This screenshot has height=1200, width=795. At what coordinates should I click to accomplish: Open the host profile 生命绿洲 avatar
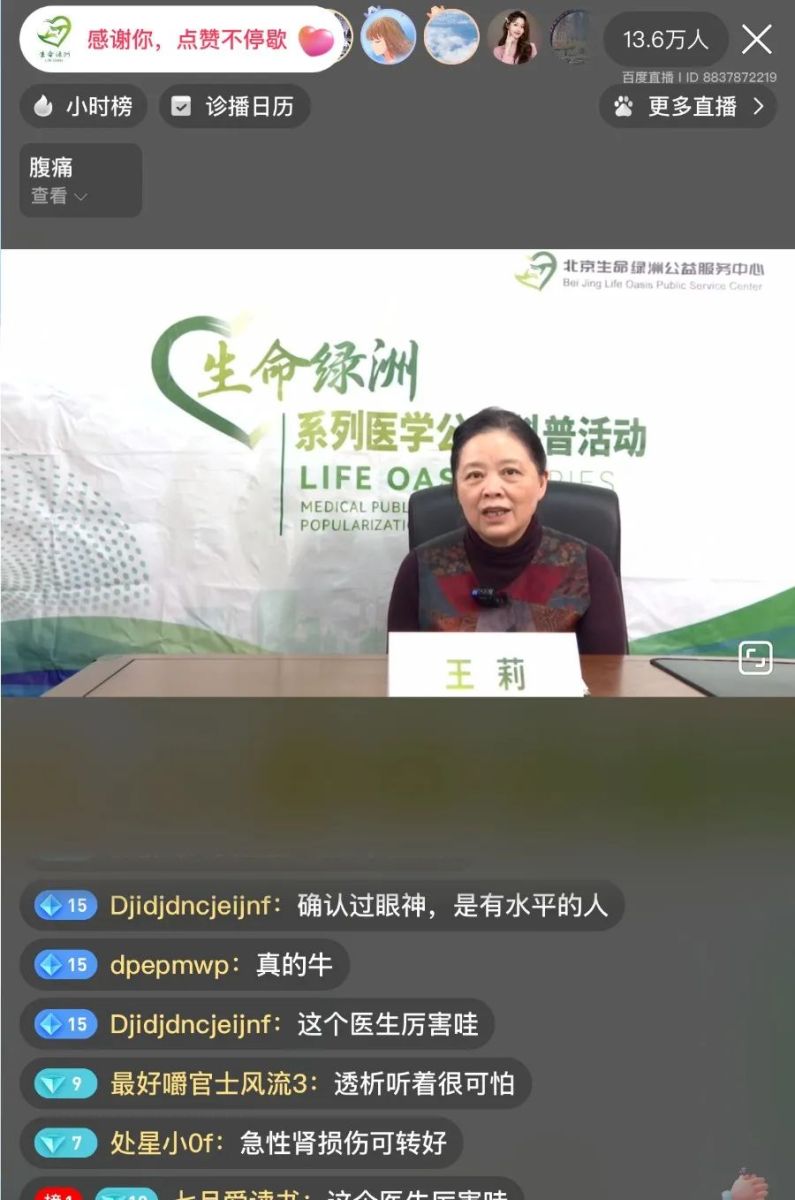54,39
